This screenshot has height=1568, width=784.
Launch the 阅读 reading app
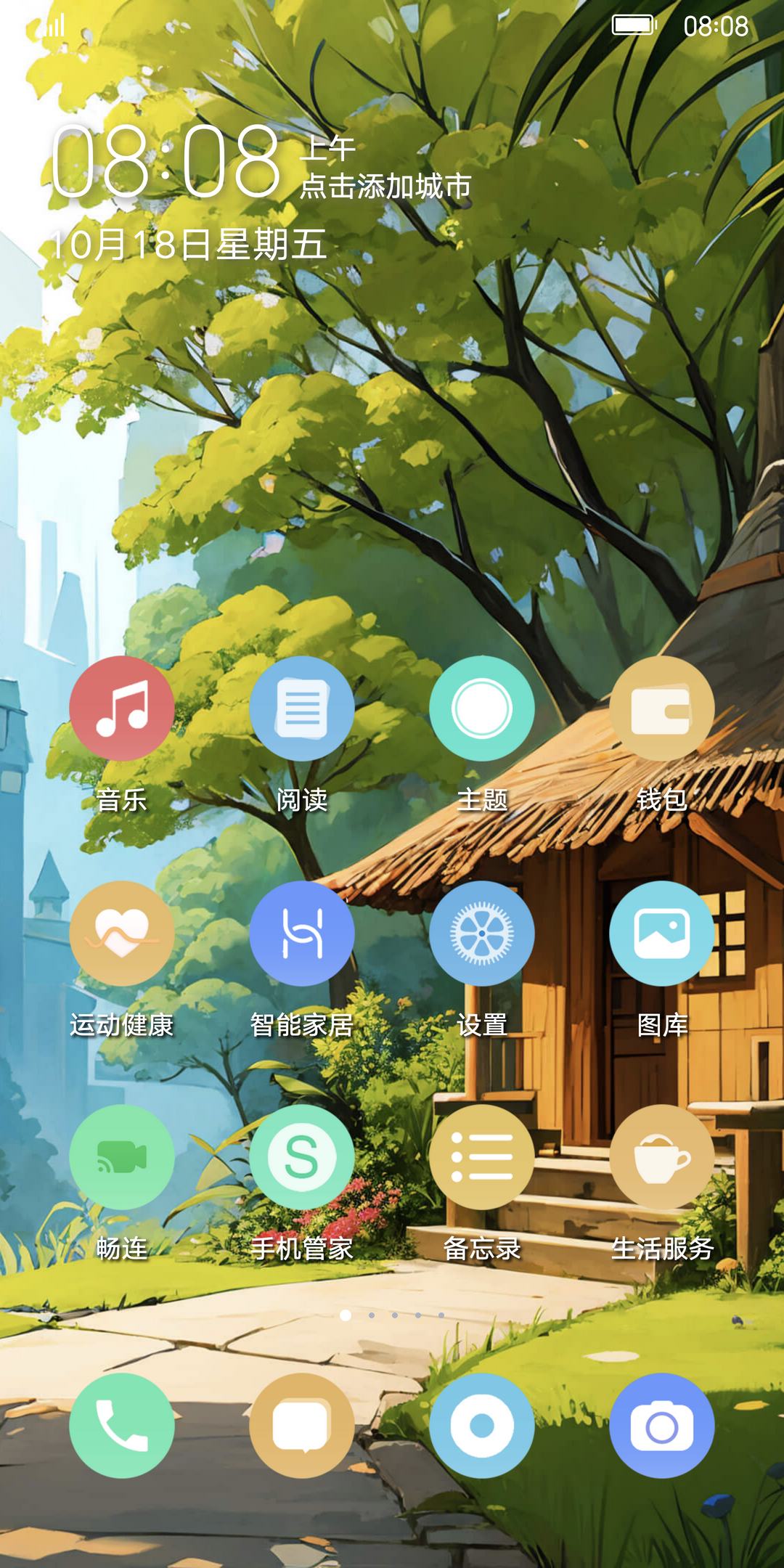tap(301, 709)
